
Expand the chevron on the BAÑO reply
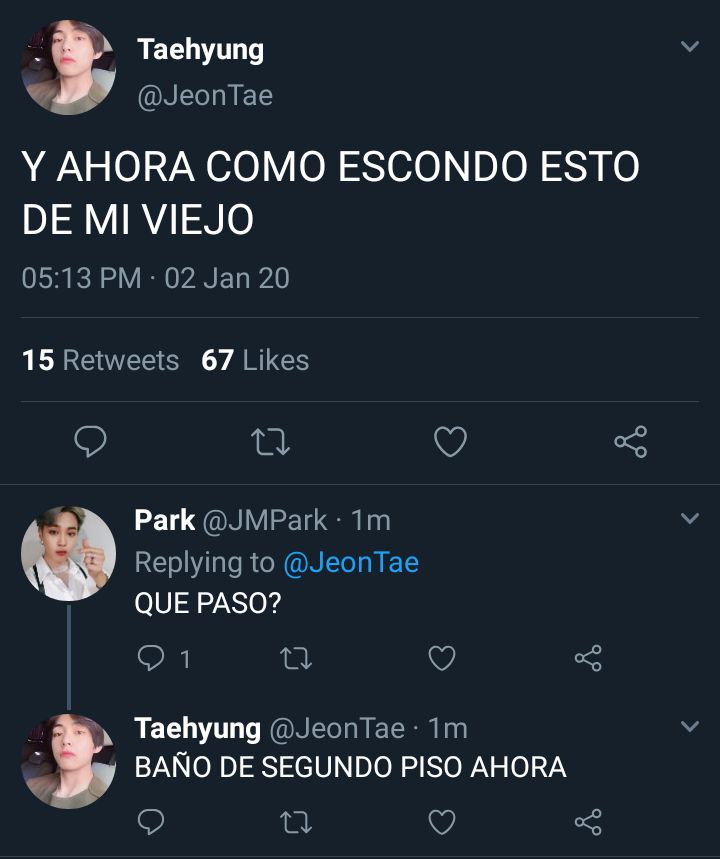(689, 726)
